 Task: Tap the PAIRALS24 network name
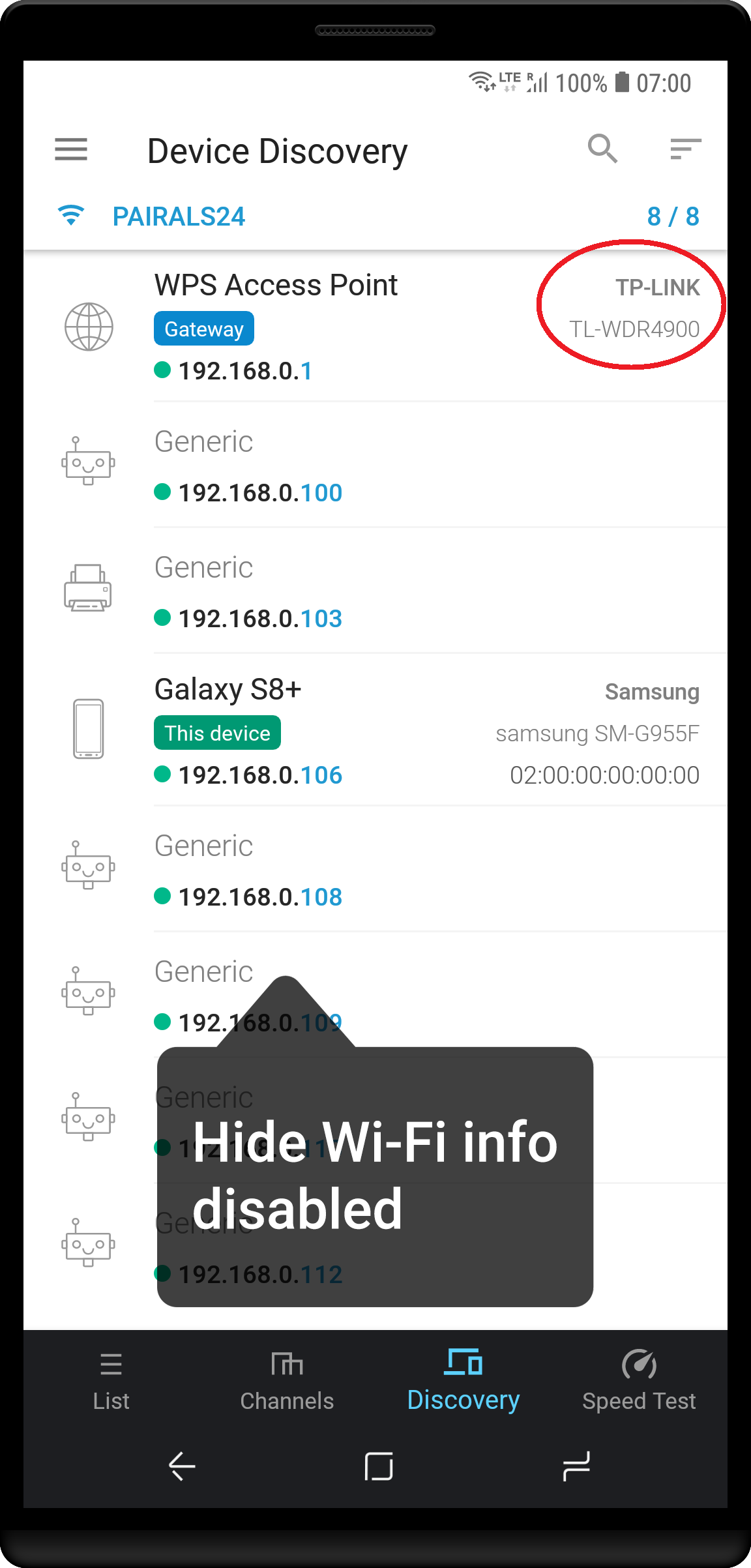coord(179,216)
